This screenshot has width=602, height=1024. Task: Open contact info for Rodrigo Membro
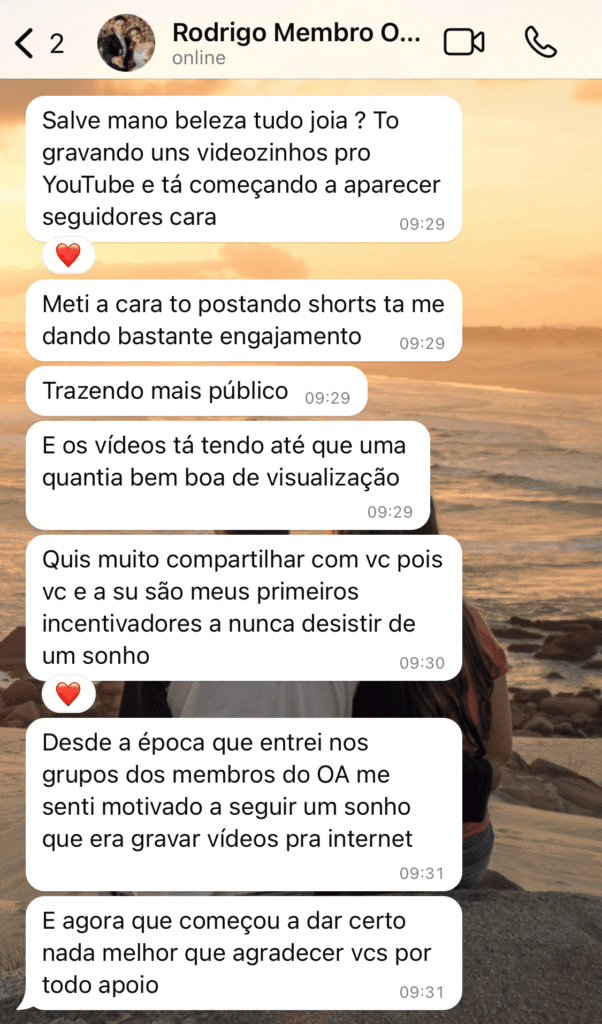point(295,43)
